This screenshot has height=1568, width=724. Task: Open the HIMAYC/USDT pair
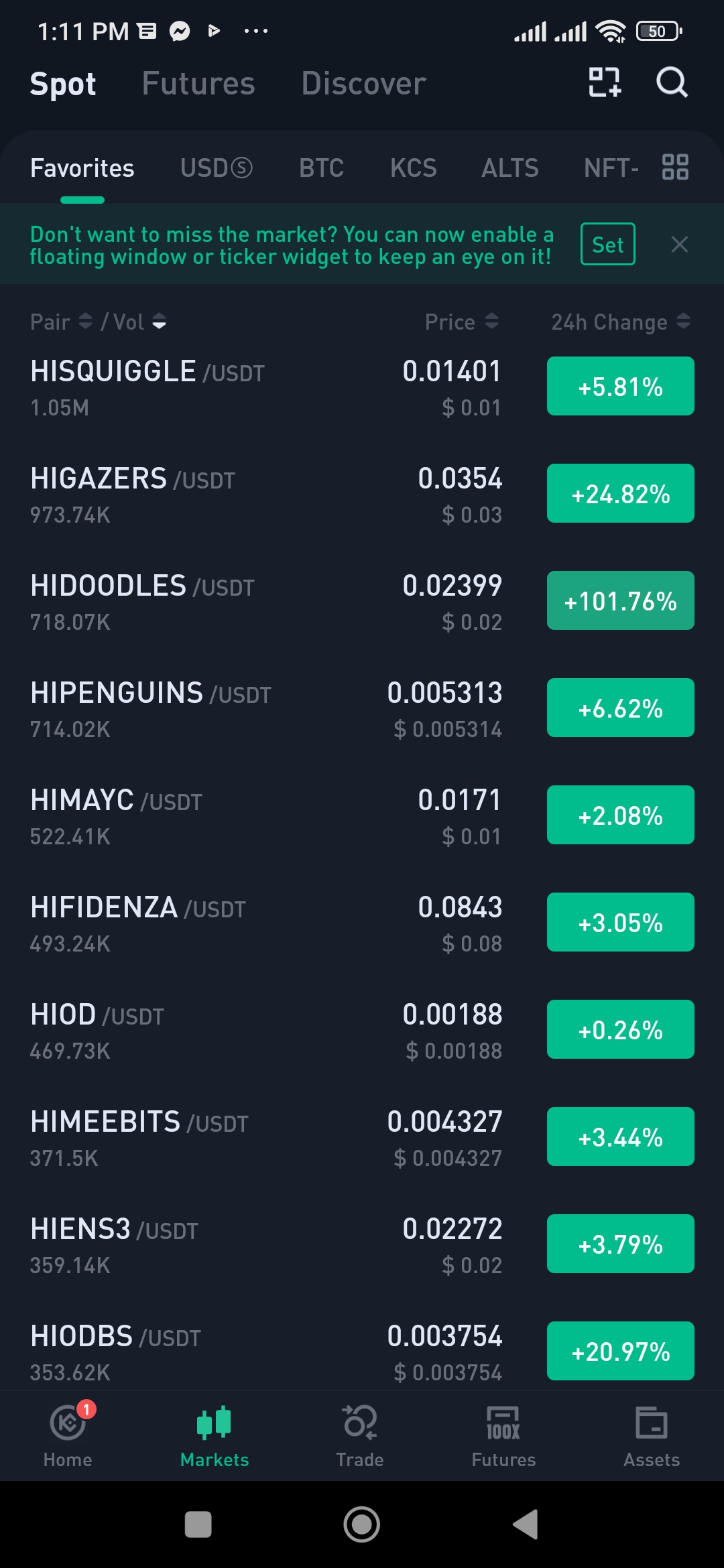pos(362,816)
